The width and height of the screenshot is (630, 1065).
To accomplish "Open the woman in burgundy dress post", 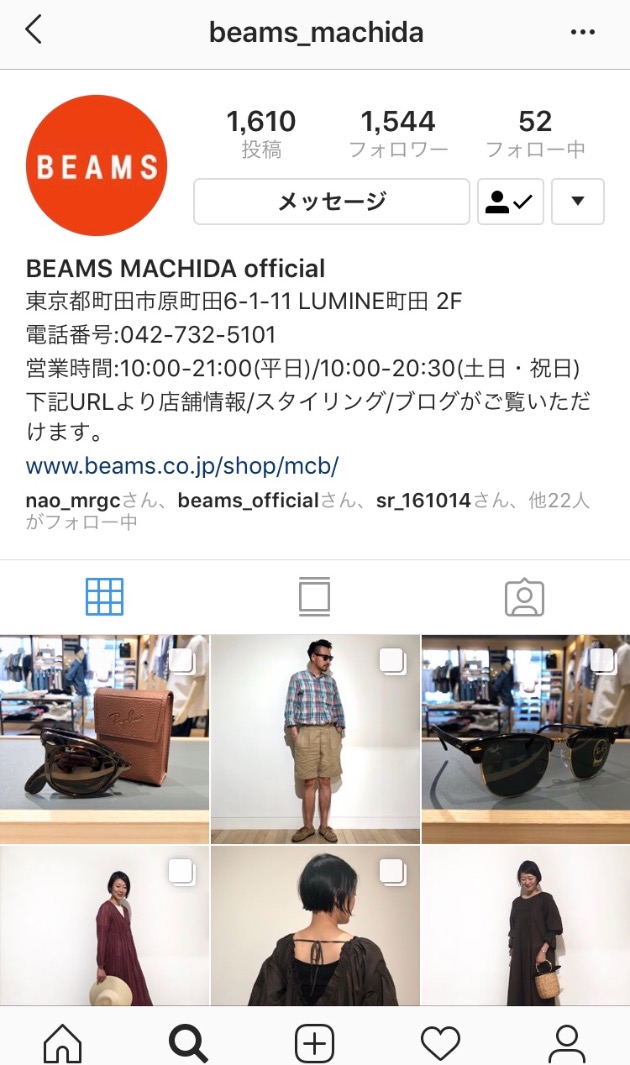I will (104, 926).
